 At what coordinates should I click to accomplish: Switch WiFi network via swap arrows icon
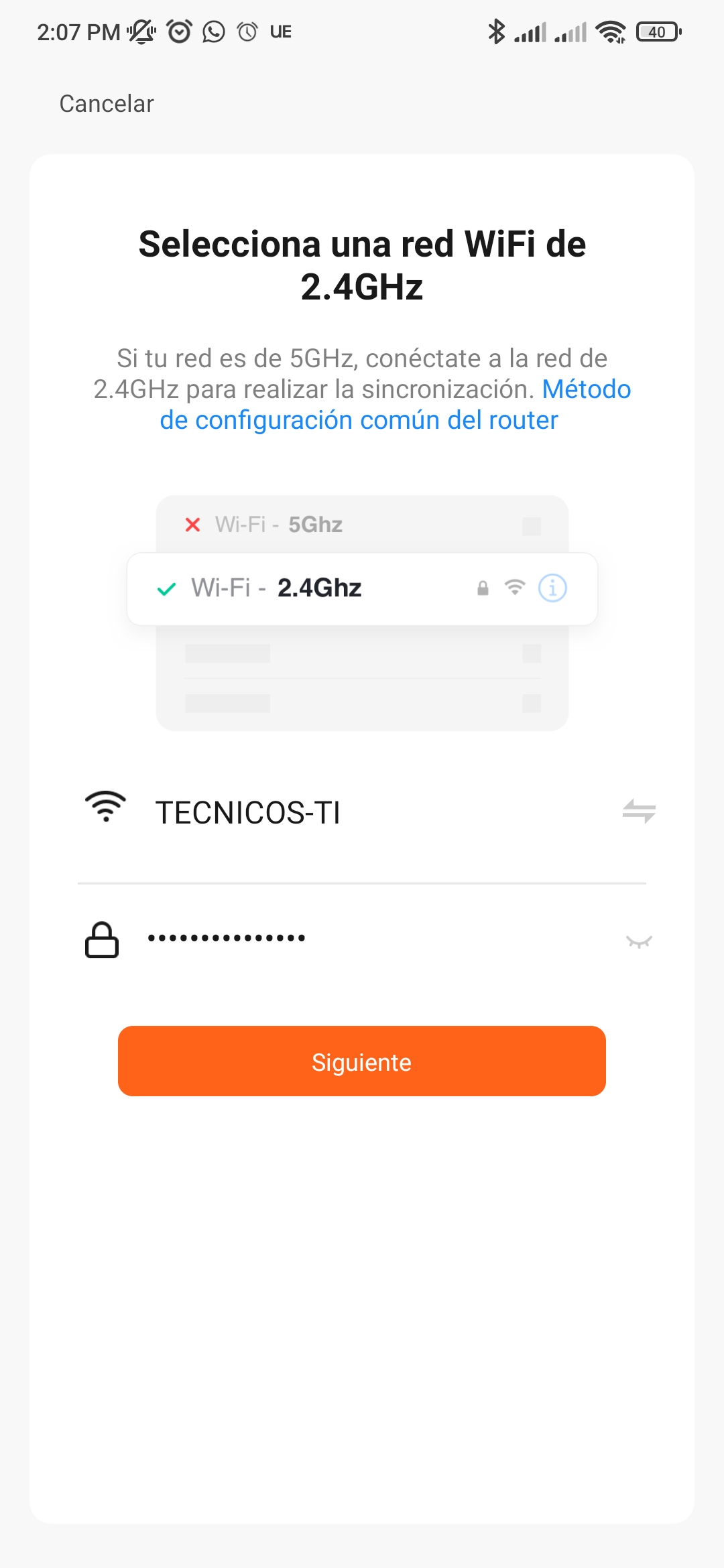pos(638,811)
